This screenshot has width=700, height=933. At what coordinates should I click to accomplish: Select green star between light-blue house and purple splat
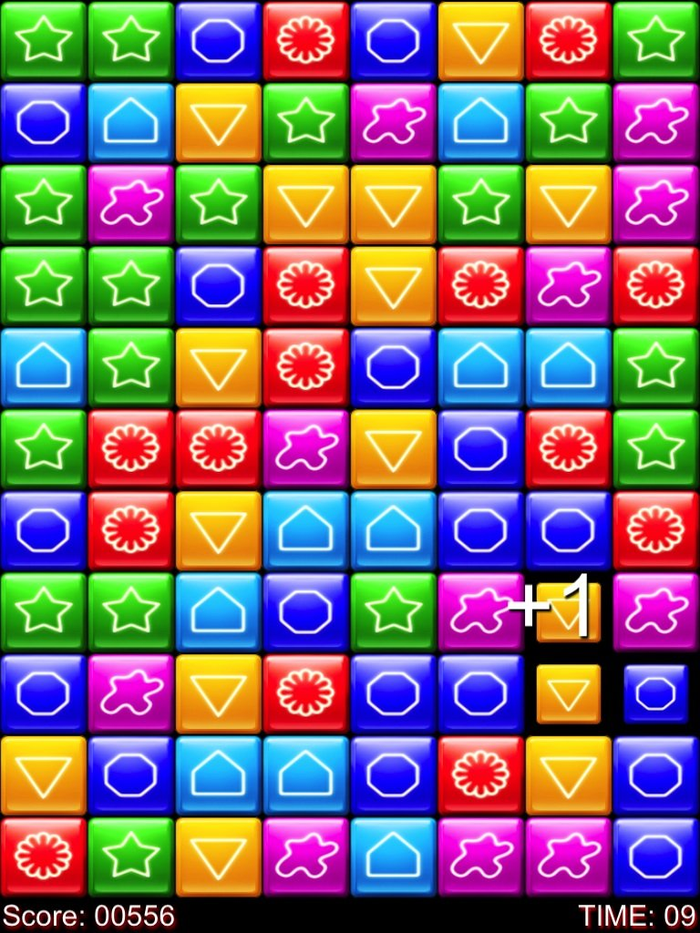point(569,122)
